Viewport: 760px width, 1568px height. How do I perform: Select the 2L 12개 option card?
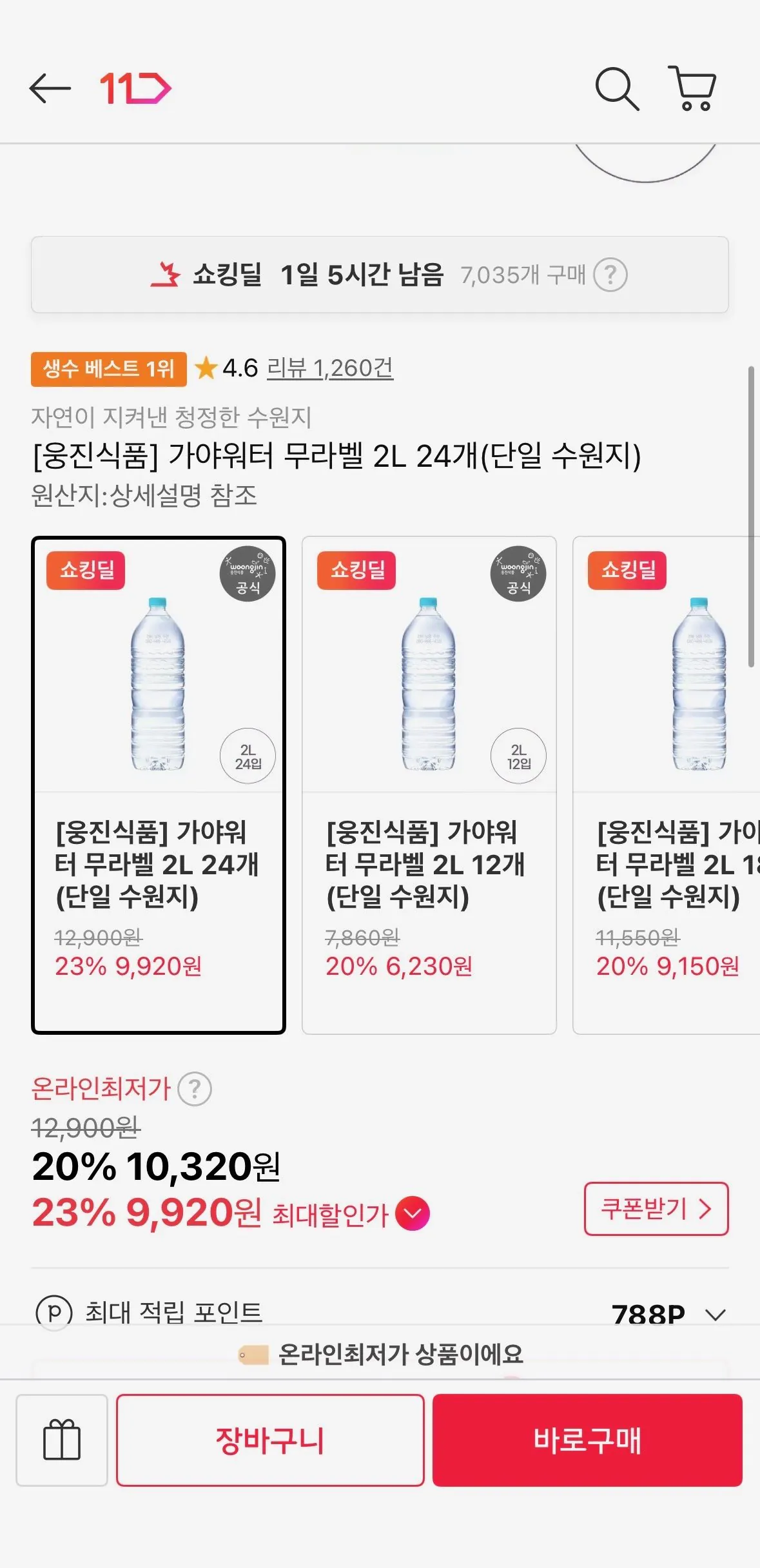[429, 785]
